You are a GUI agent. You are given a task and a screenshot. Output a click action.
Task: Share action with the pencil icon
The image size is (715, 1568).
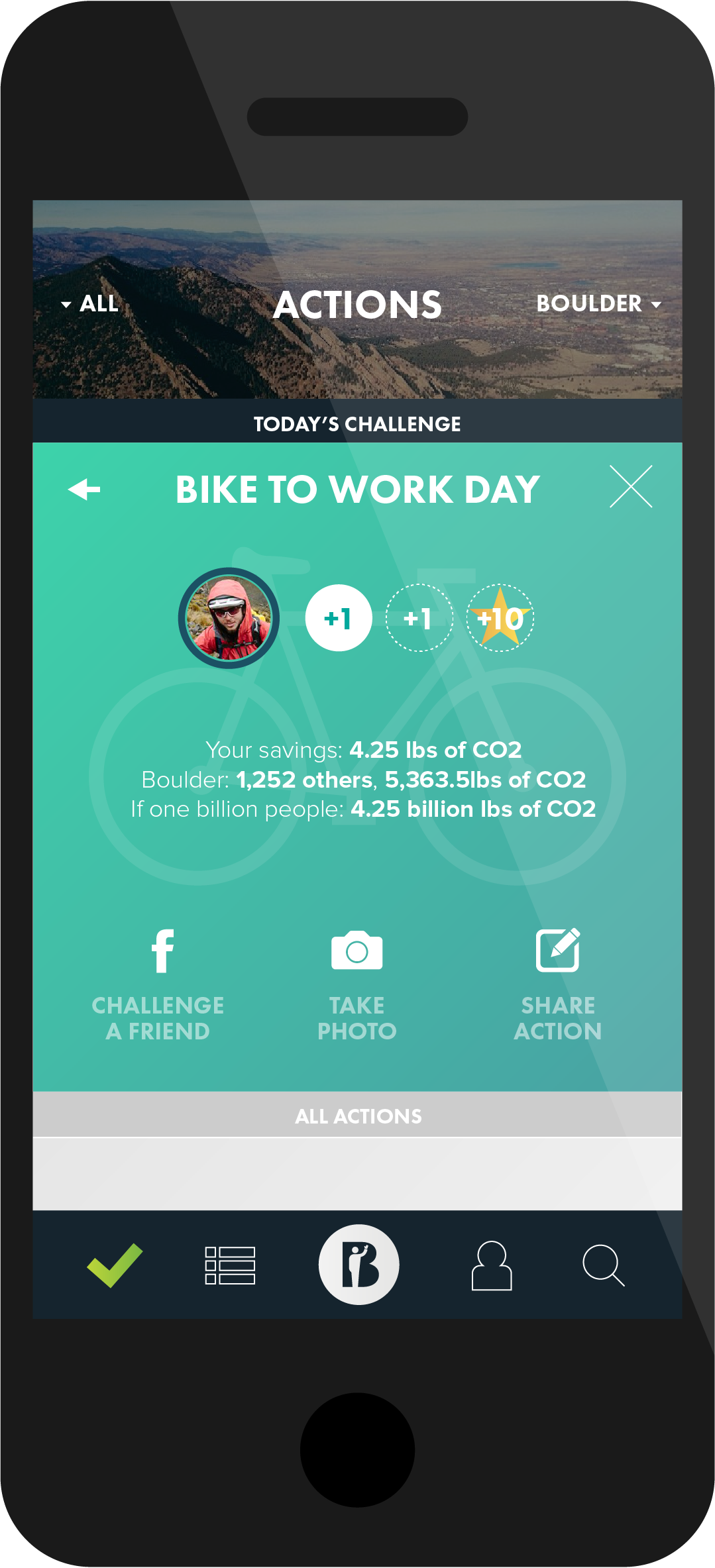pyautogui.click(x=557, y=984)
